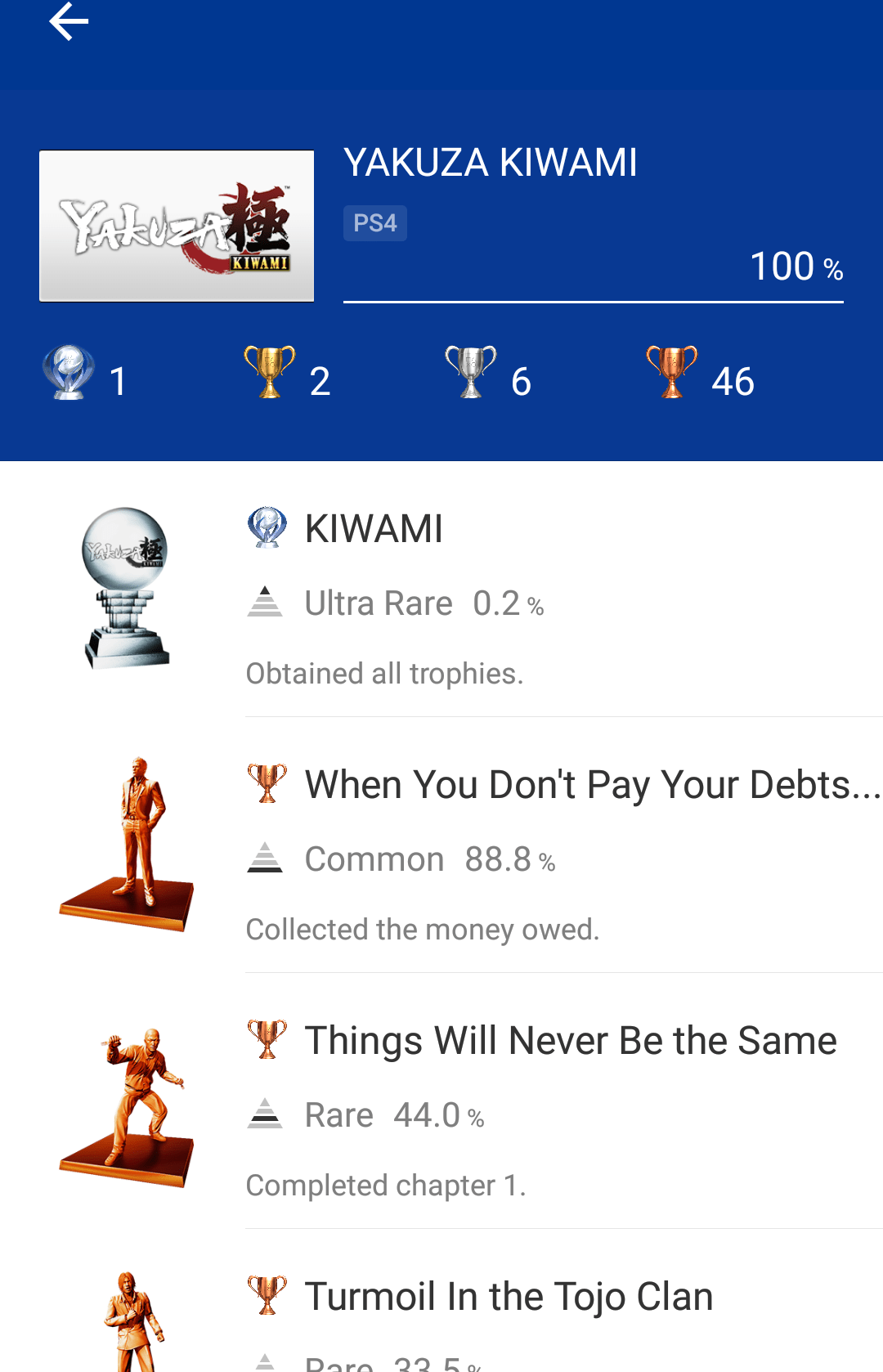Go back using the top arrow
This screenshot has width=883, height=1372.
(69, 22)
